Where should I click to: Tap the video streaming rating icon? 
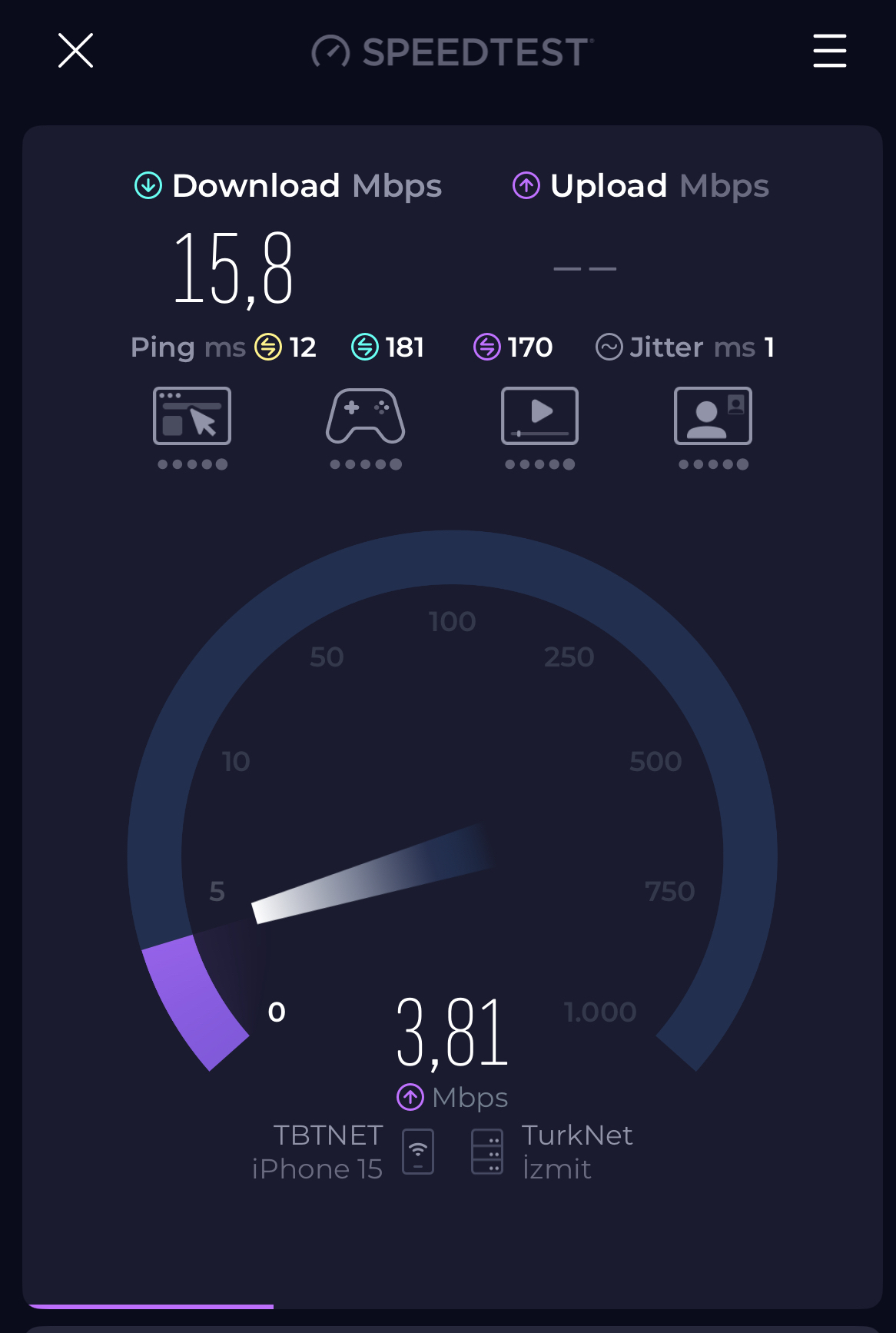pos(539,416)
